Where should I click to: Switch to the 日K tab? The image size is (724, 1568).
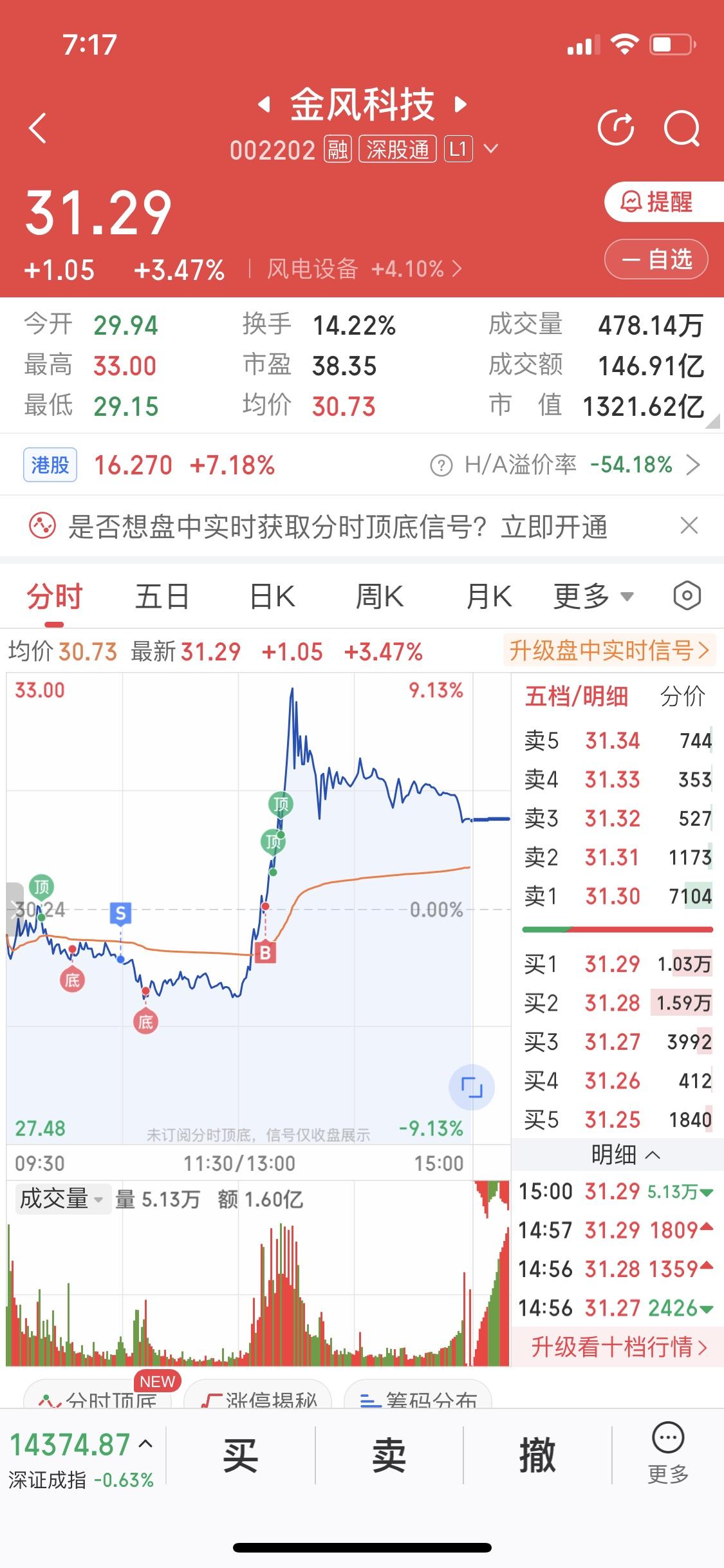(x=270, y=595)
